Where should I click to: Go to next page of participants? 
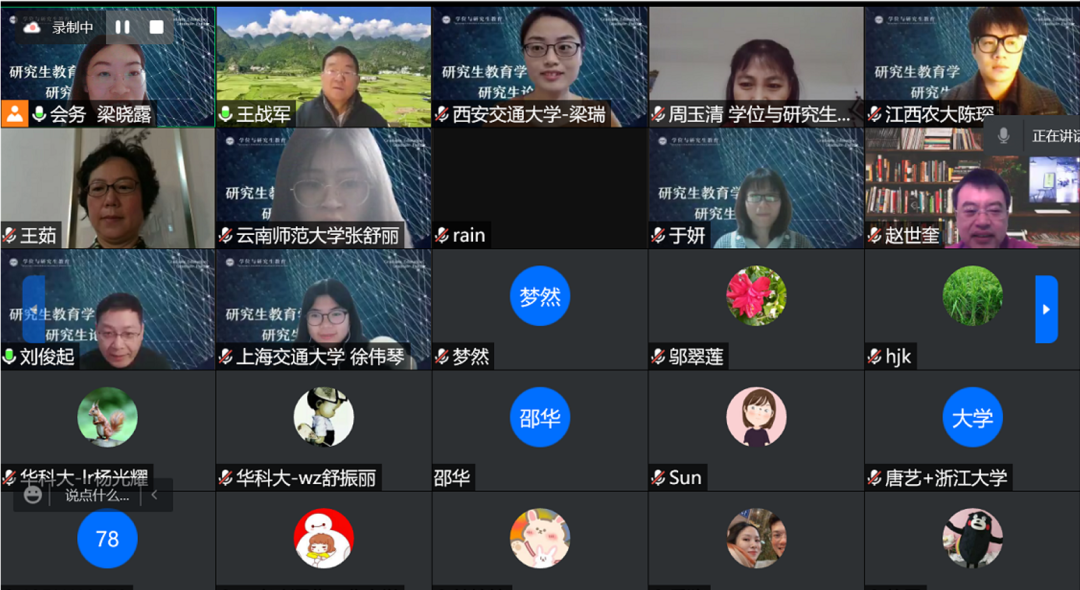point(1046,309)
